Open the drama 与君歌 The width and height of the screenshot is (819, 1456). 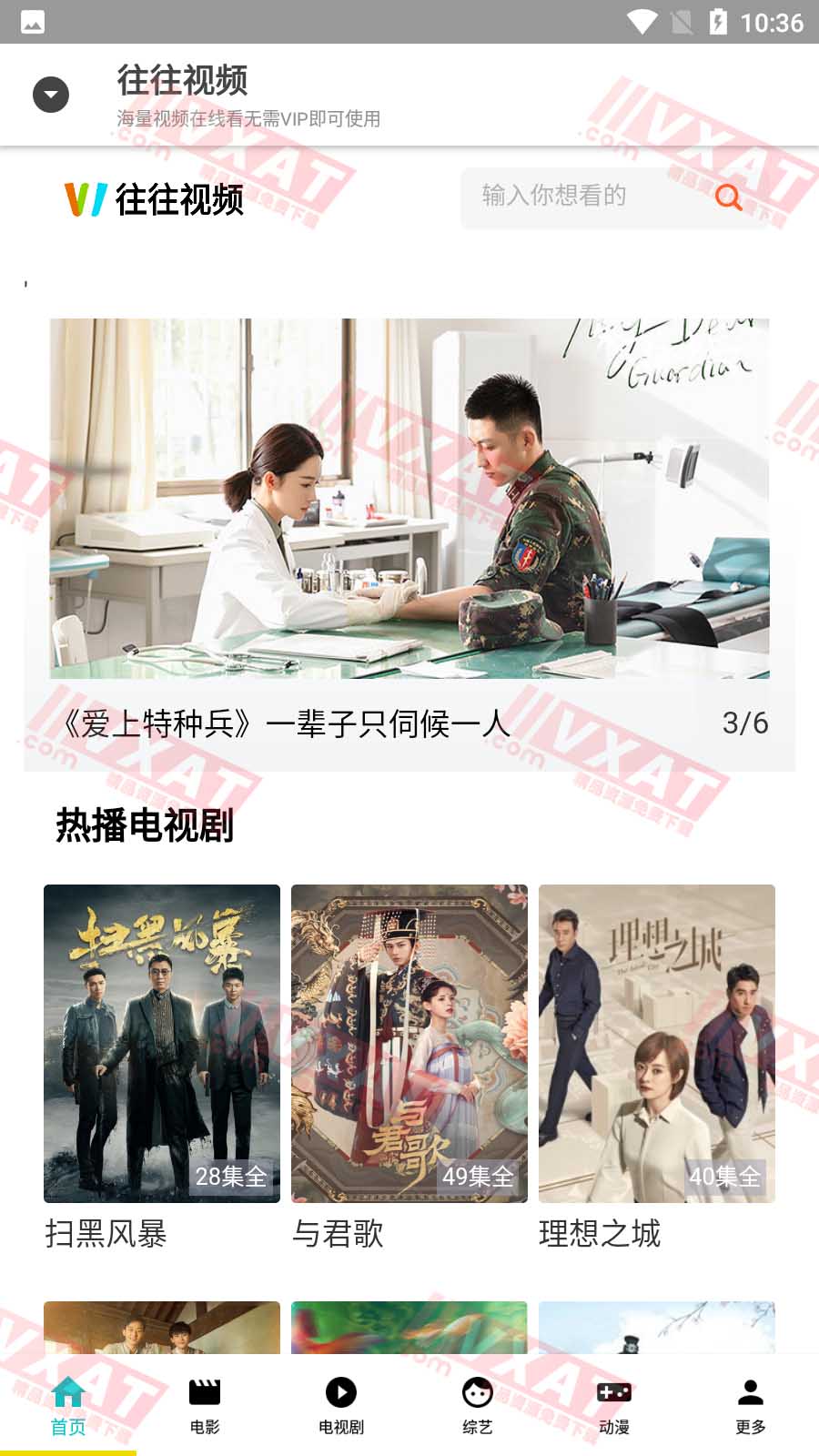click(409, 1043)
